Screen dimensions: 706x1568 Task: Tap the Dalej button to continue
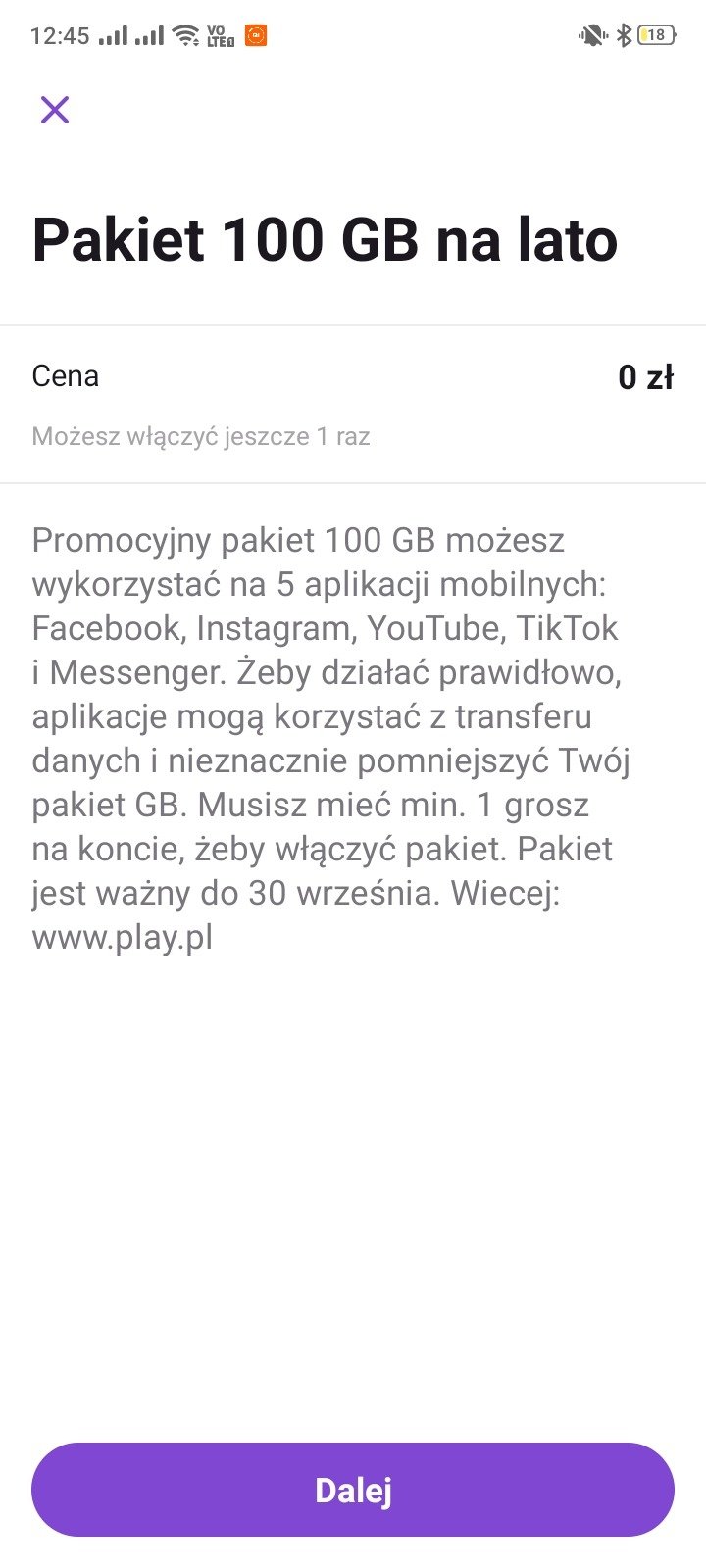(x=353, y=1490)
